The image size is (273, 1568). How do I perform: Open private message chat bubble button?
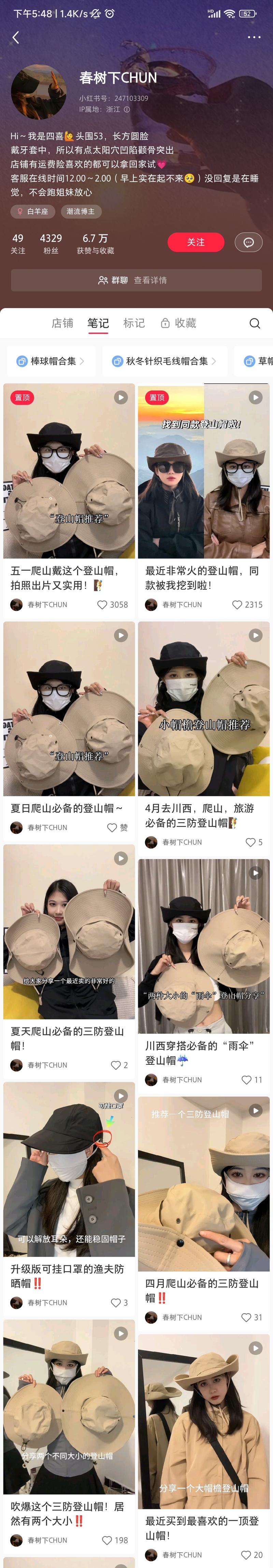click(x=249, y=242)
